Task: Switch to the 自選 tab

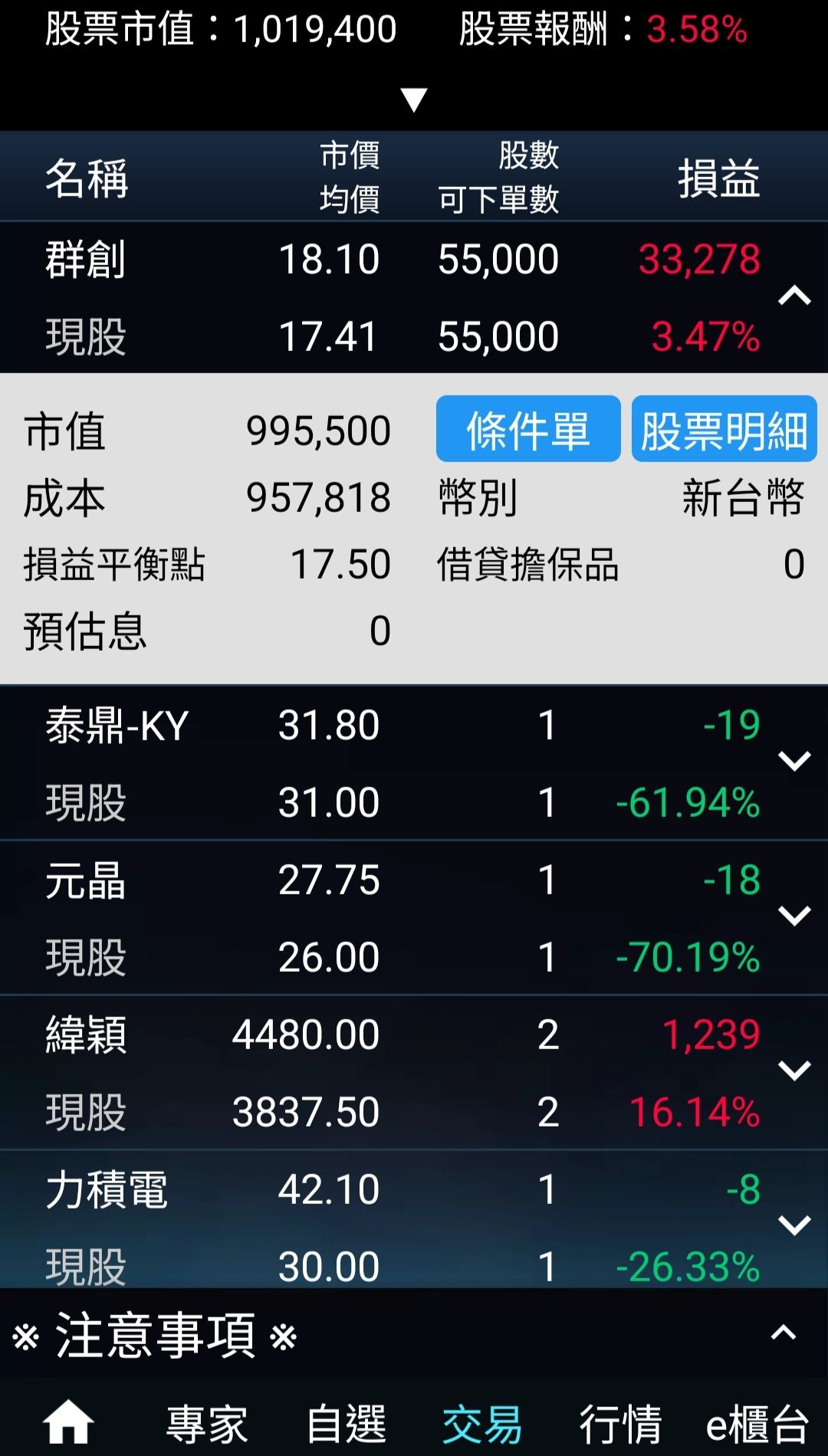Action: coord(346,1424)
